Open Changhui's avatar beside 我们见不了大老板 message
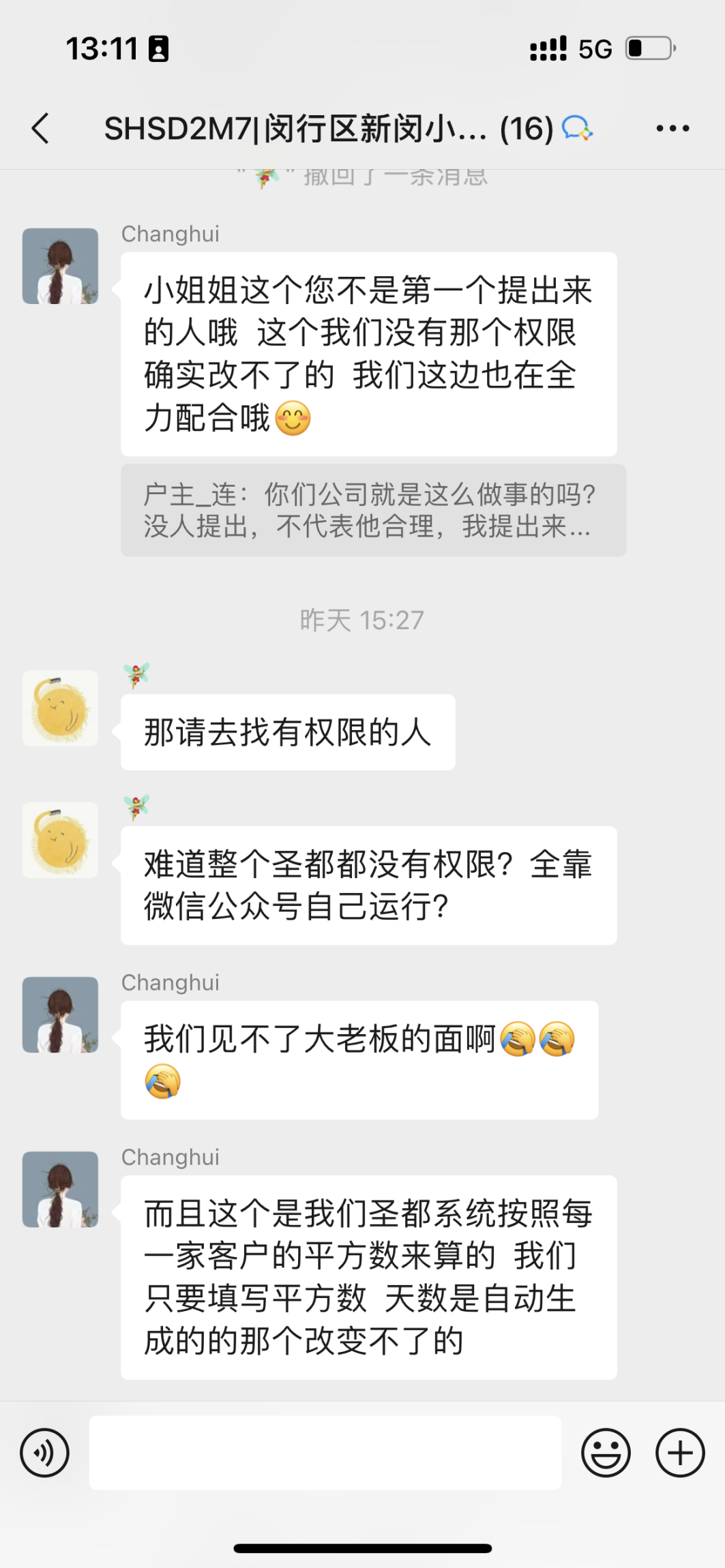This screenshot has width=725, height=1568. 60,1014
